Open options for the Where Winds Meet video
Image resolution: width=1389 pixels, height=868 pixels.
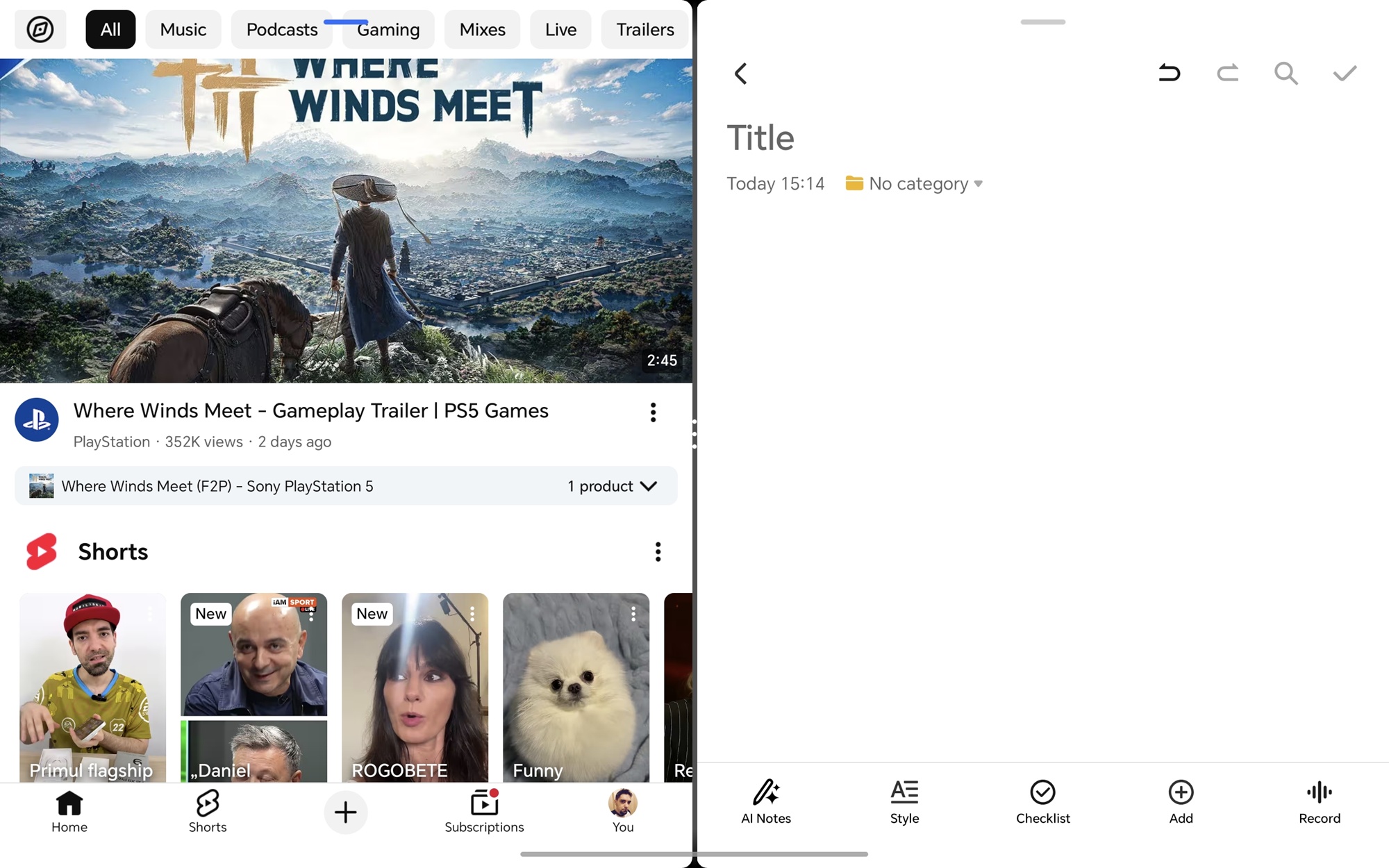(653, 412)
